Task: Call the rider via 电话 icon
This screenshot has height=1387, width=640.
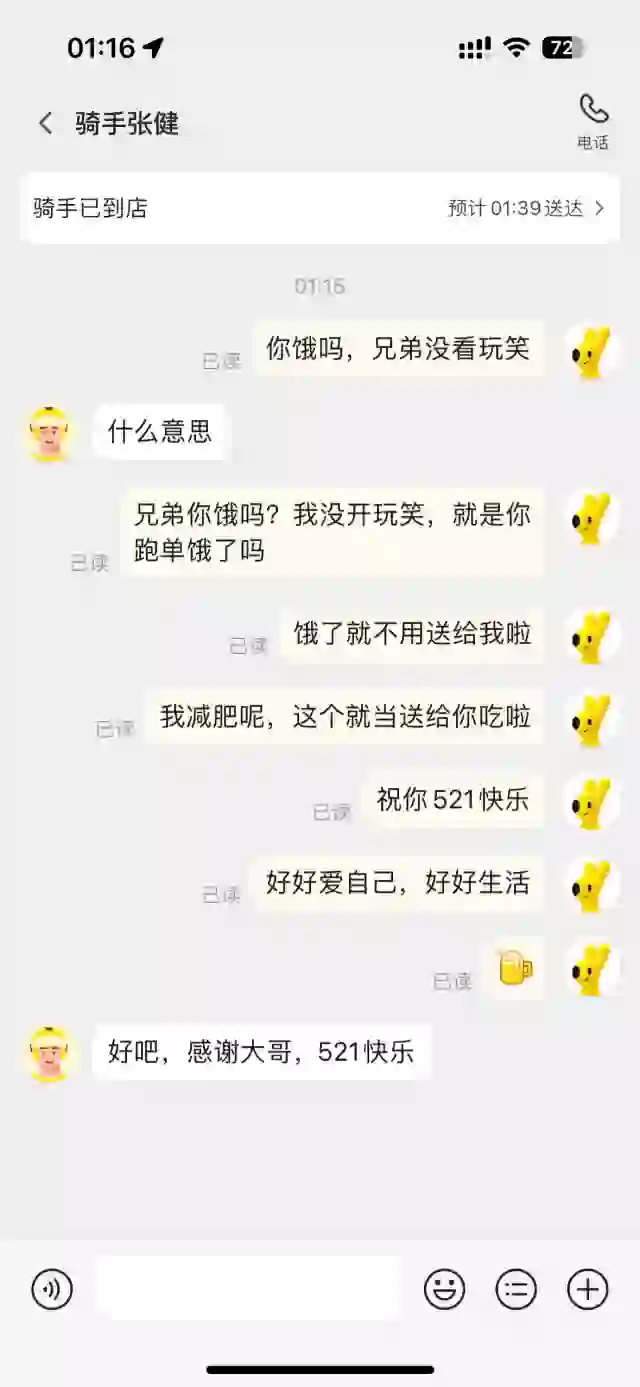Action: (x=593, y=120)
